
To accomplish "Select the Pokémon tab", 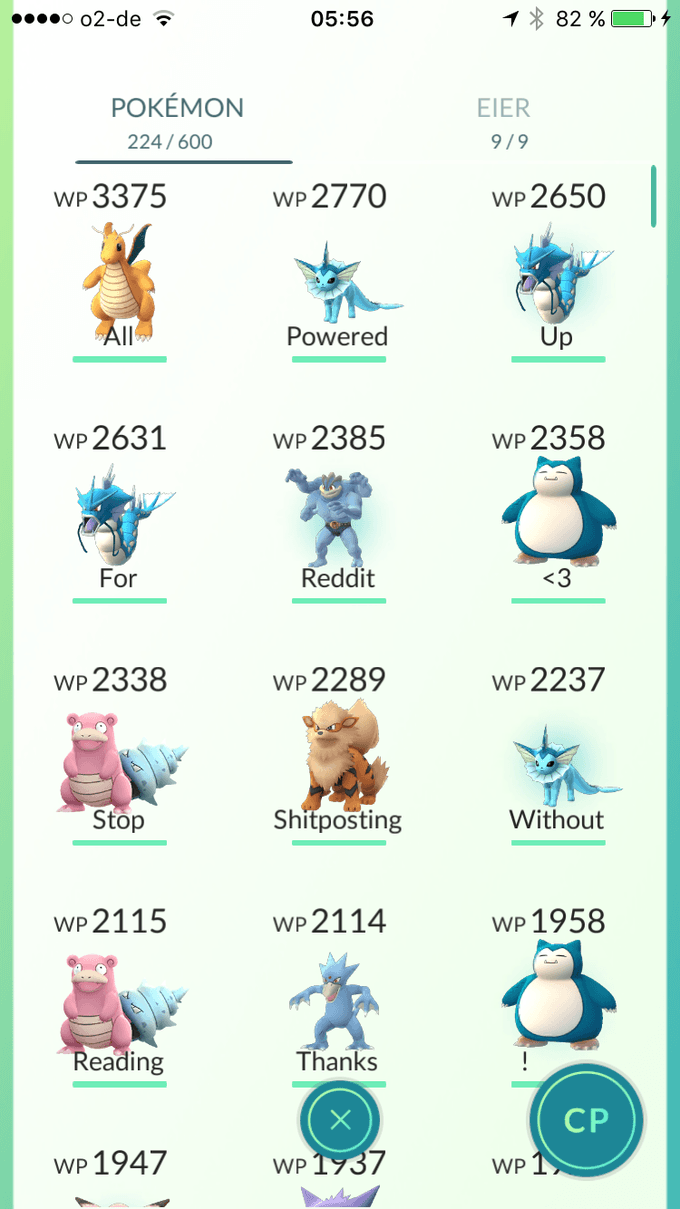I will [x=177, y=121].
